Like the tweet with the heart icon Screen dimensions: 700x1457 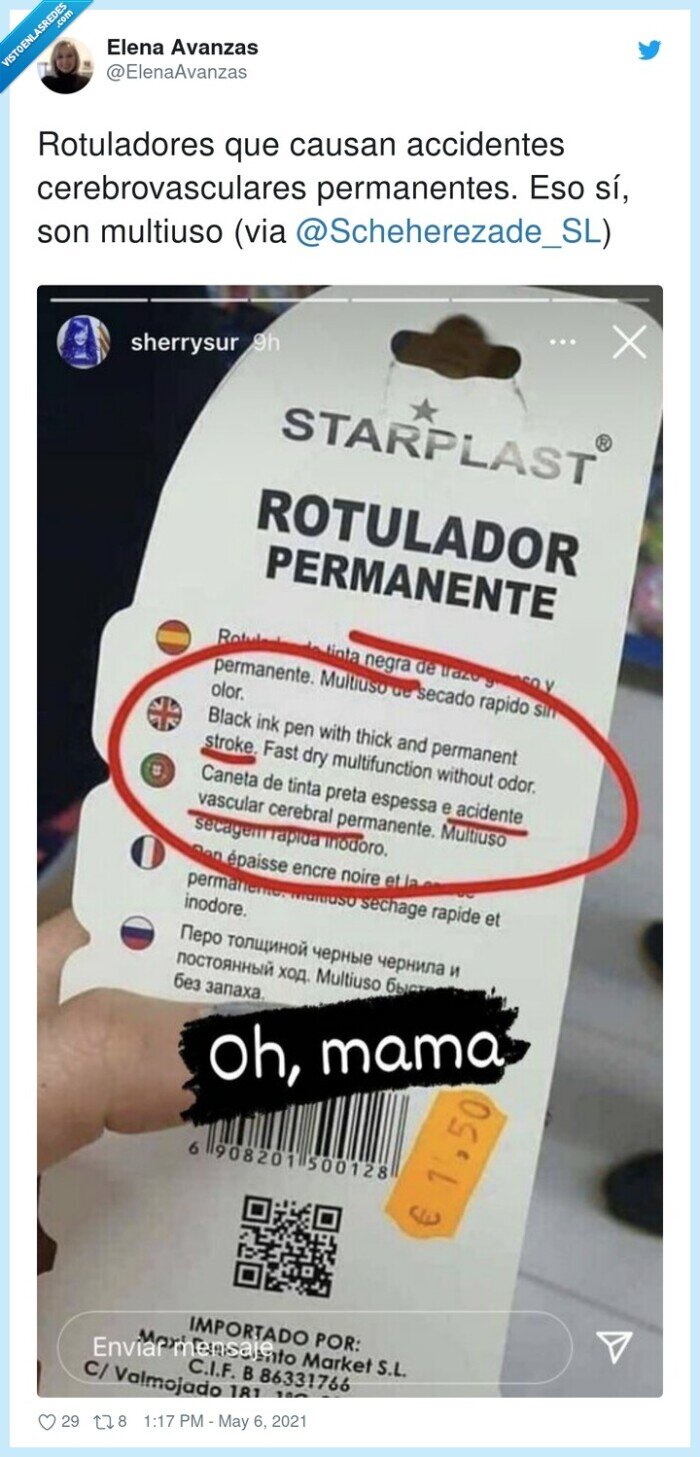(47, 1421)
